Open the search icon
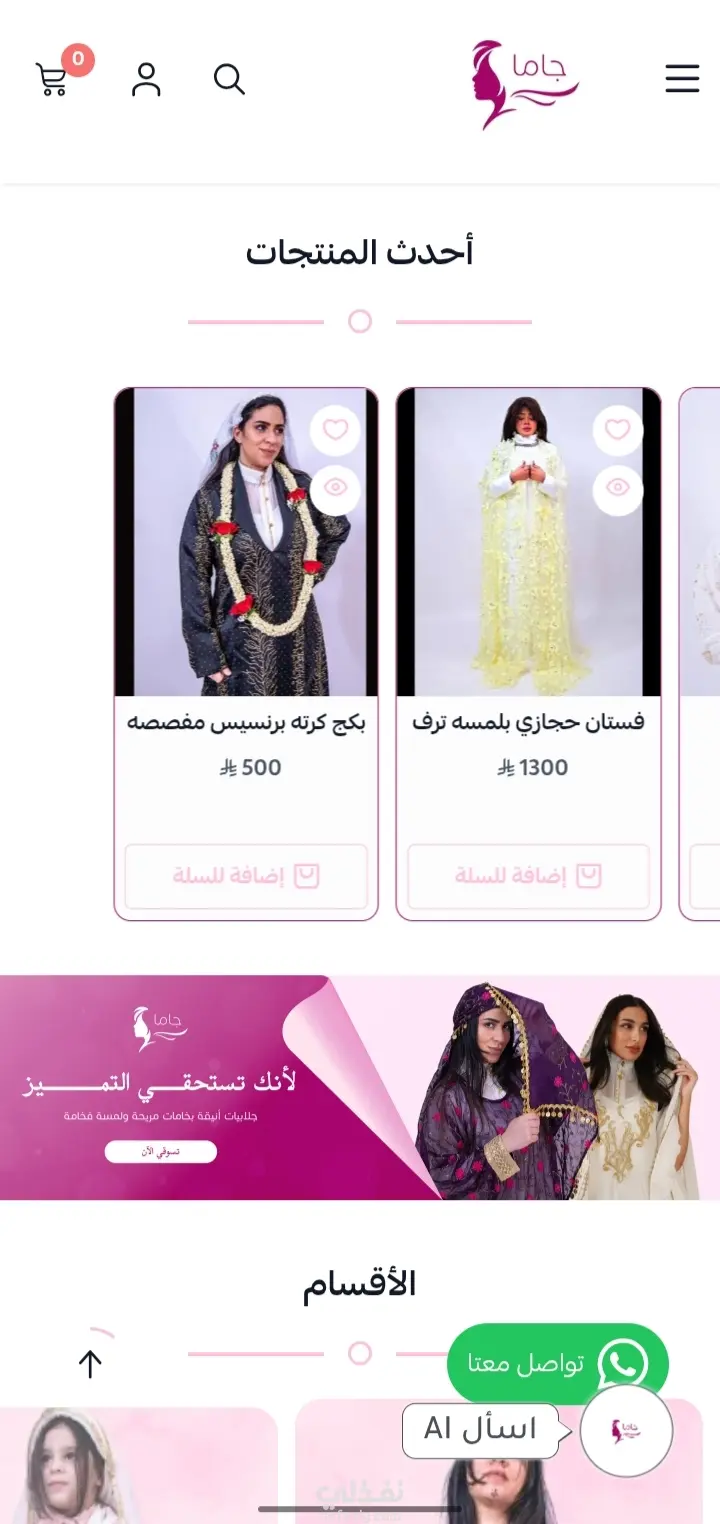This screenshot has width=720, height=1524. click(x=229, y=79)
